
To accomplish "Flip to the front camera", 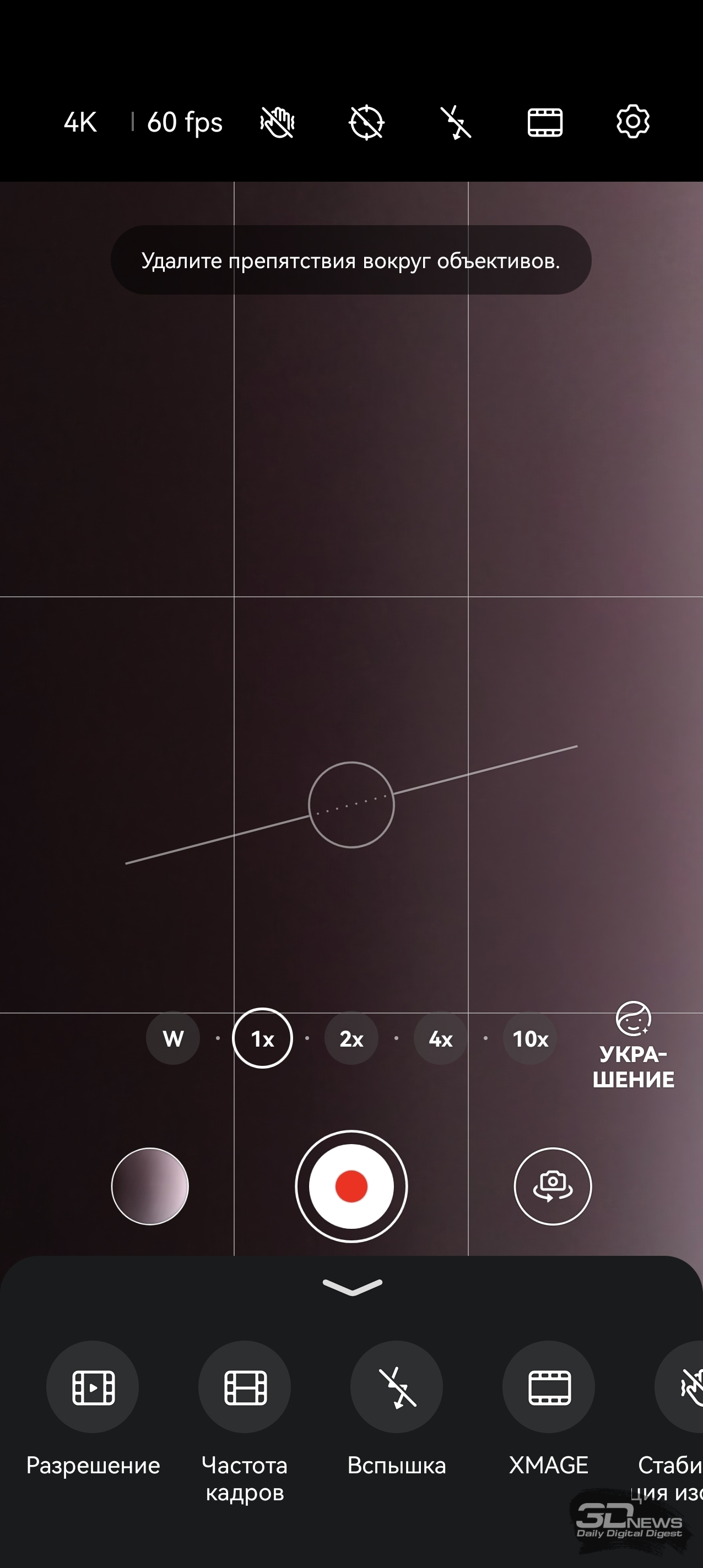I will 553,1186.
